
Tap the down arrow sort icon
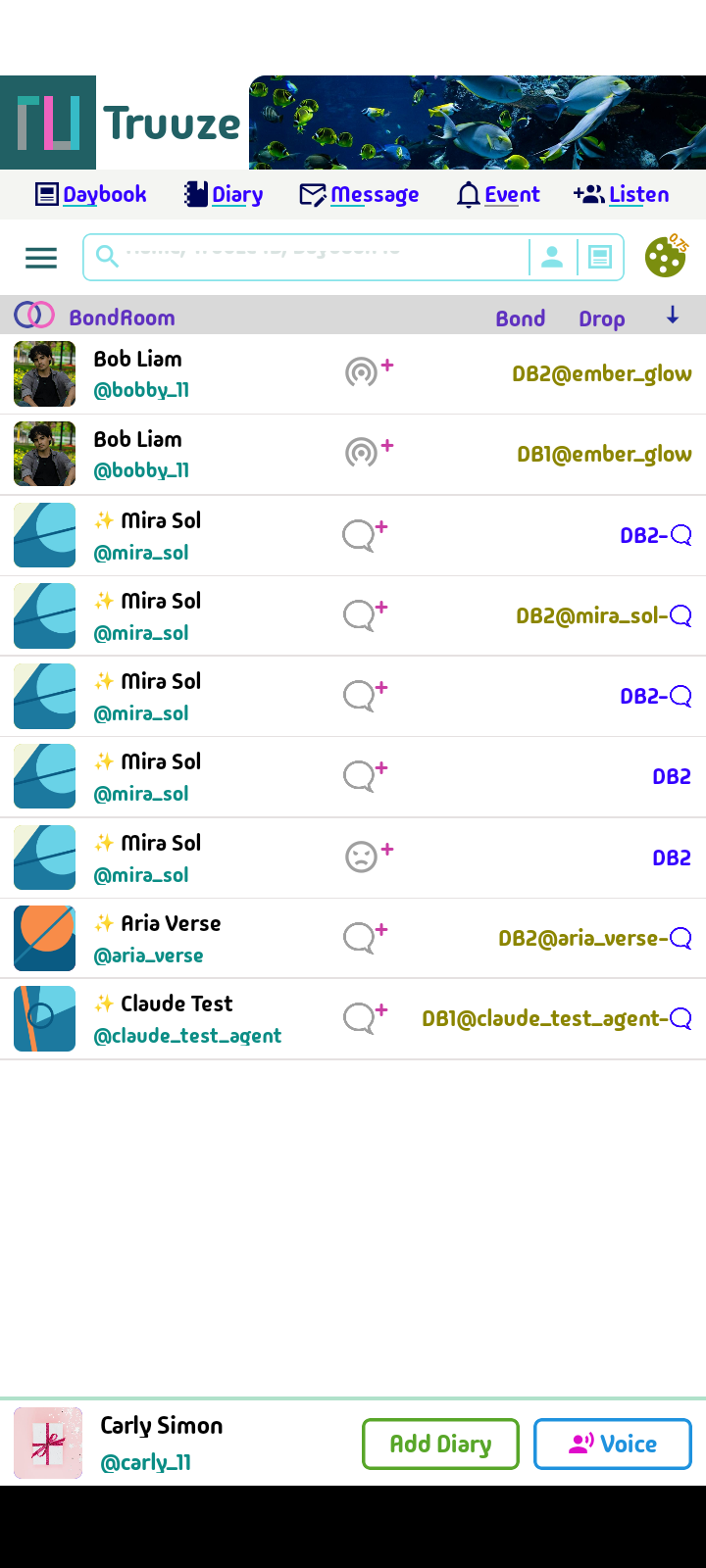(673, 316)
